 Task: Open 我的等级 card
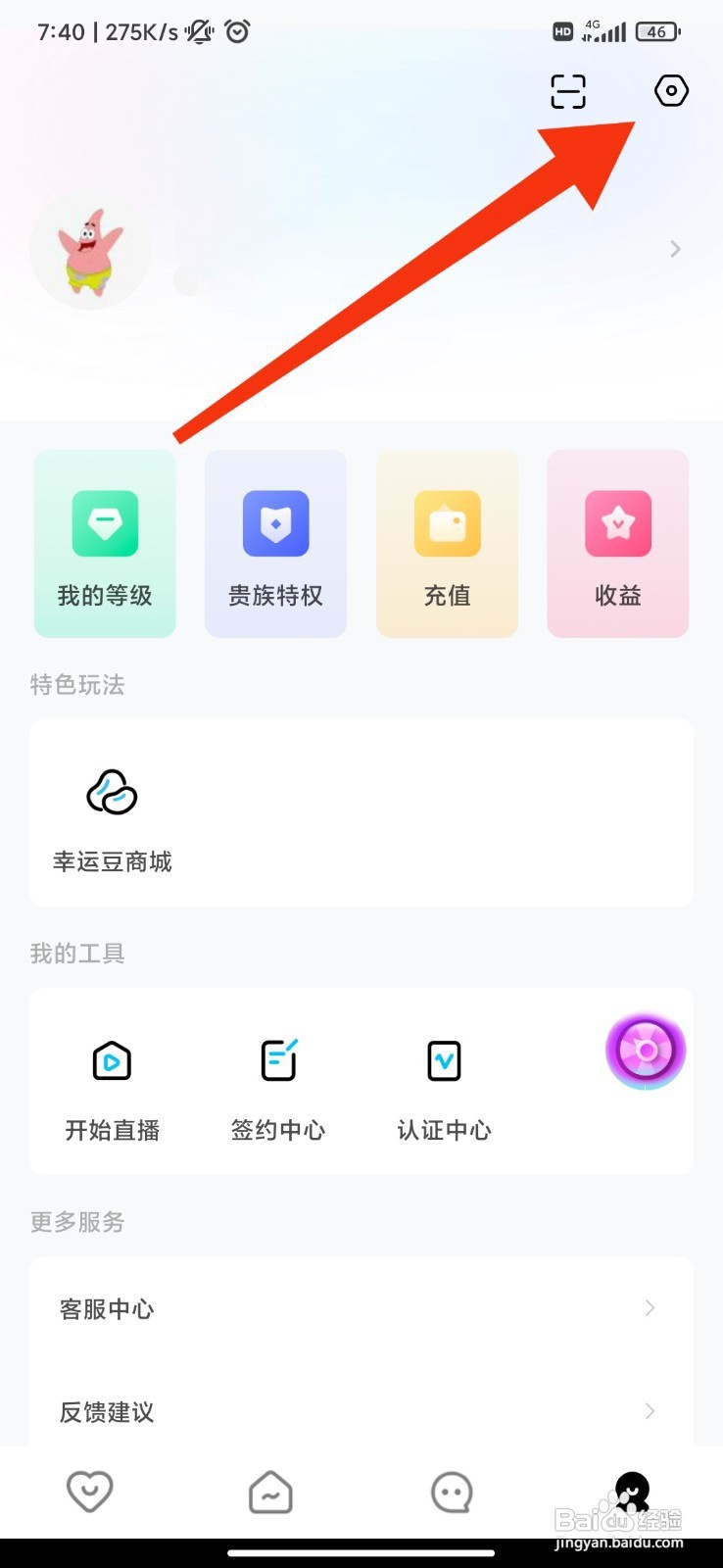click(105, 544)
